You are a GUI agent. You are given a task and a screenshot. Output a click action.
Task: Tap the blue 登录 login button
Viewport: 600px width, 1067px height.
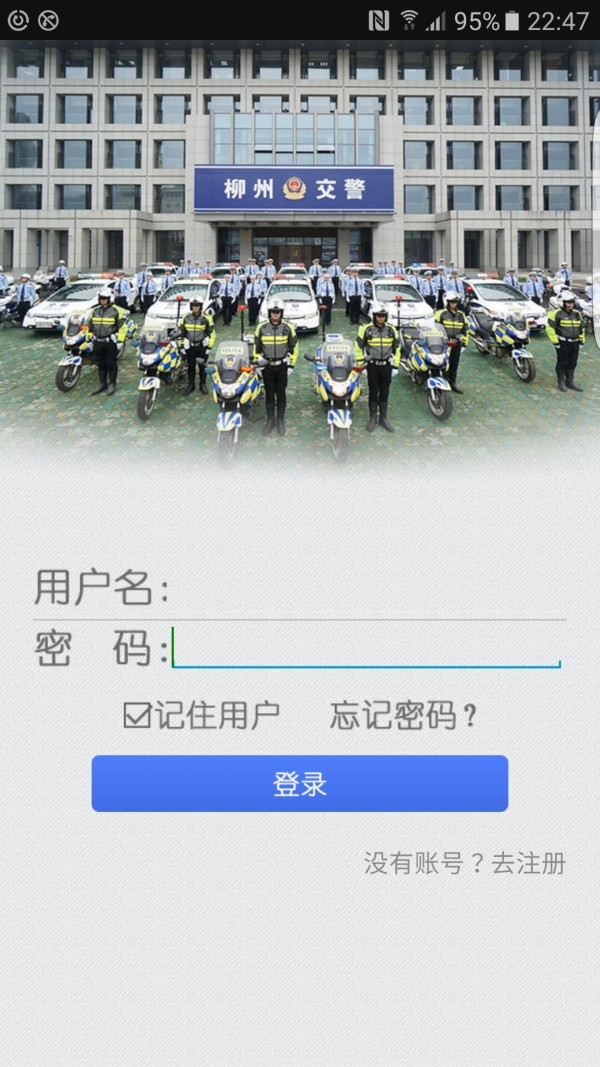300,784
